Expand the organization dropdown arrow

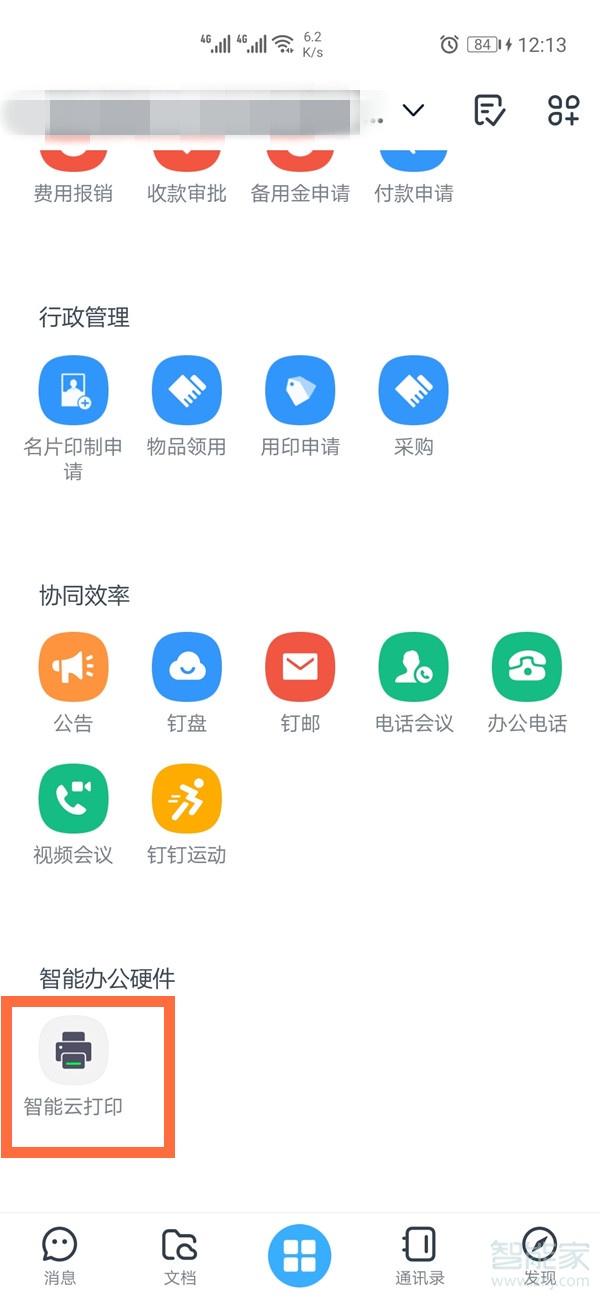(x=414, y=110)
